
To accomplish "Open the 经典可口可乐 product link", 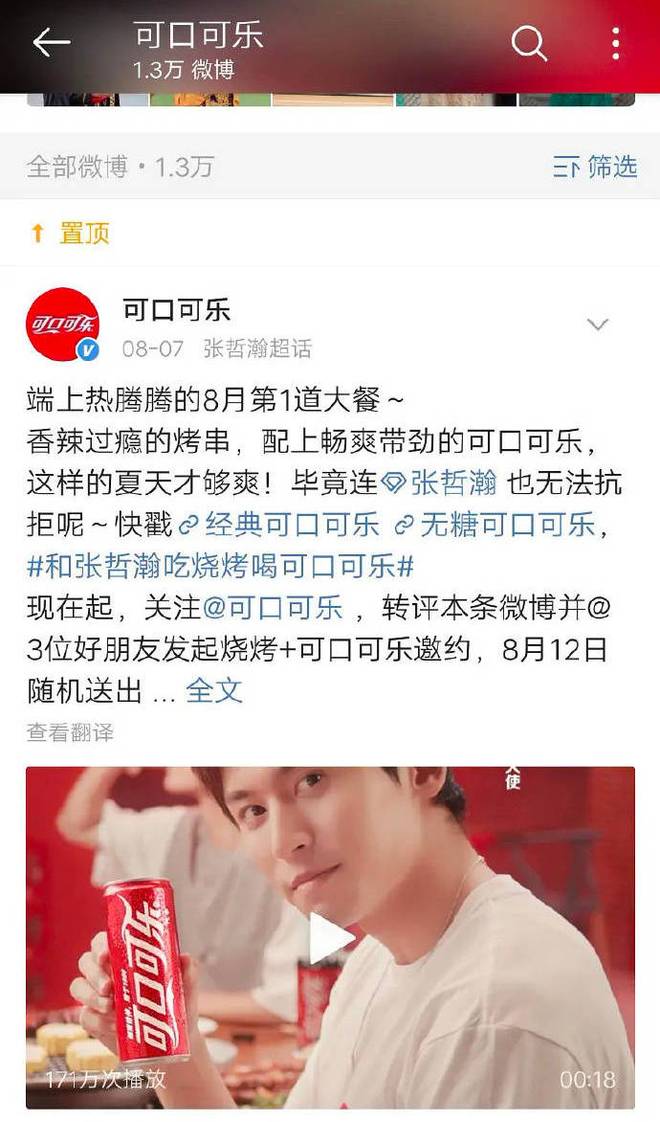I will [x=279, y=525].
